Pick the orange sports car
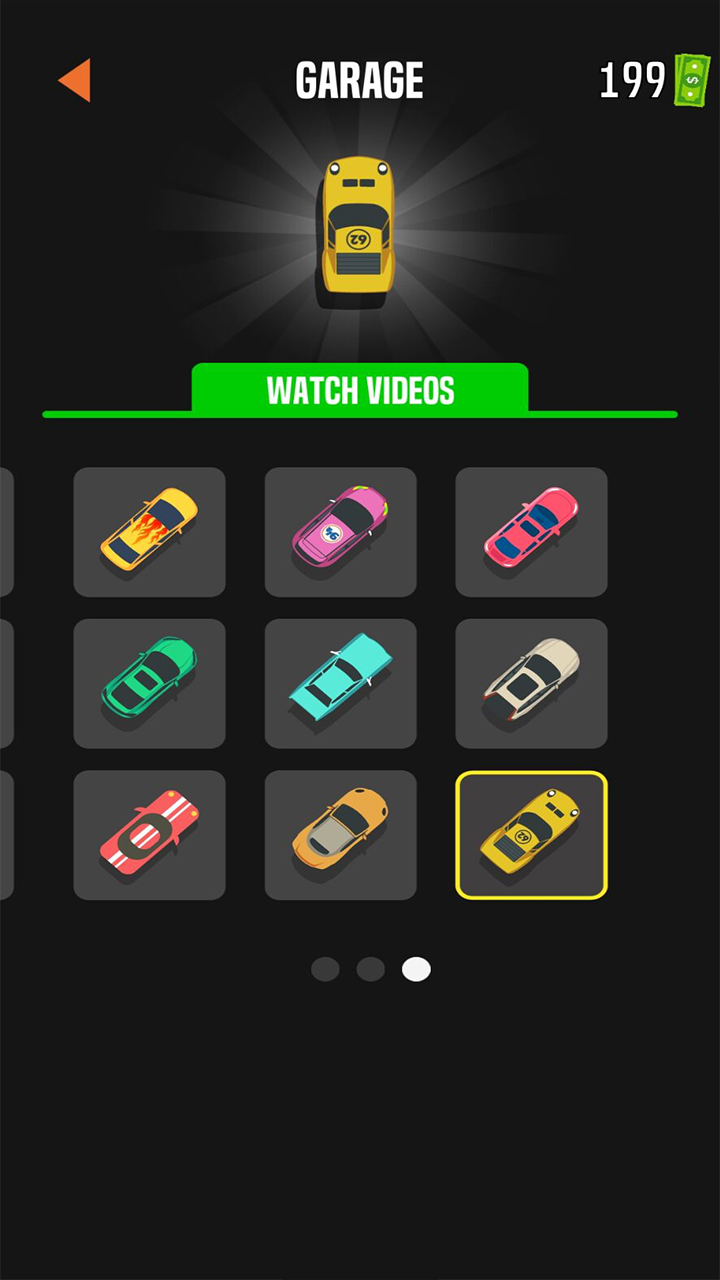The image size is (720, 1280). [x=340, y=835]
